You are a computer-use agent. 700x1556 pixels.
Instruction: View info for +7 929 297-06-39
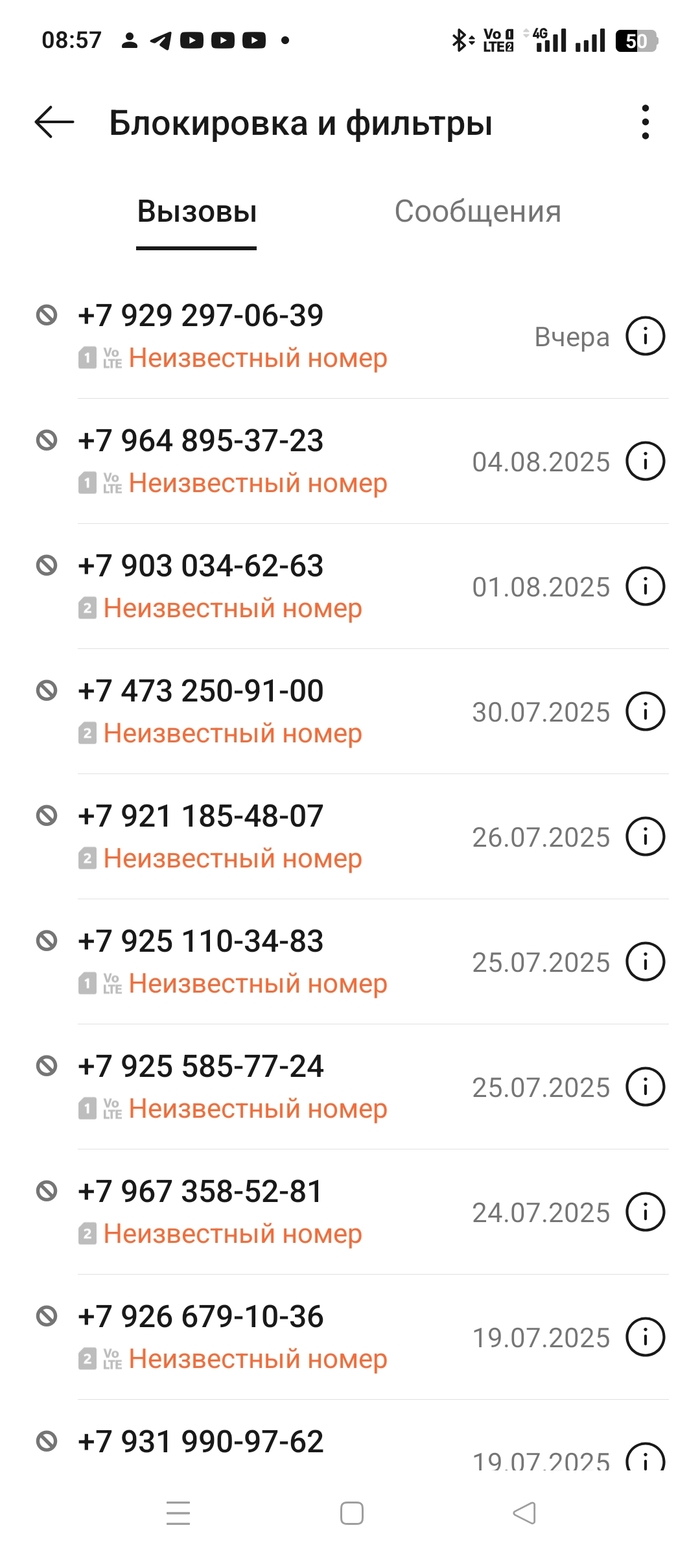[645, 337]
